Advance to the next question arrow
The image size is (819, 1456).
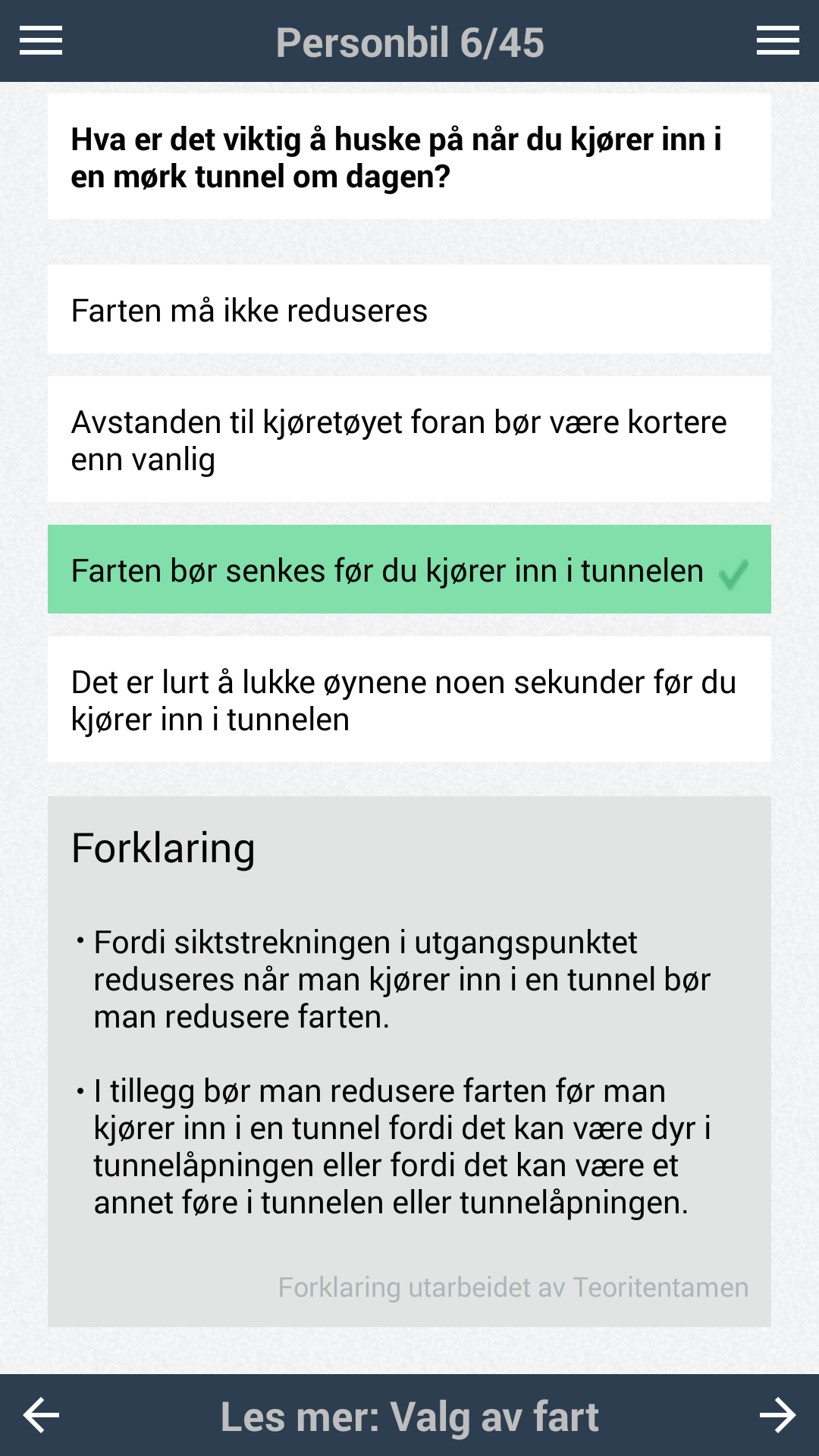[x=778, y=1415]
